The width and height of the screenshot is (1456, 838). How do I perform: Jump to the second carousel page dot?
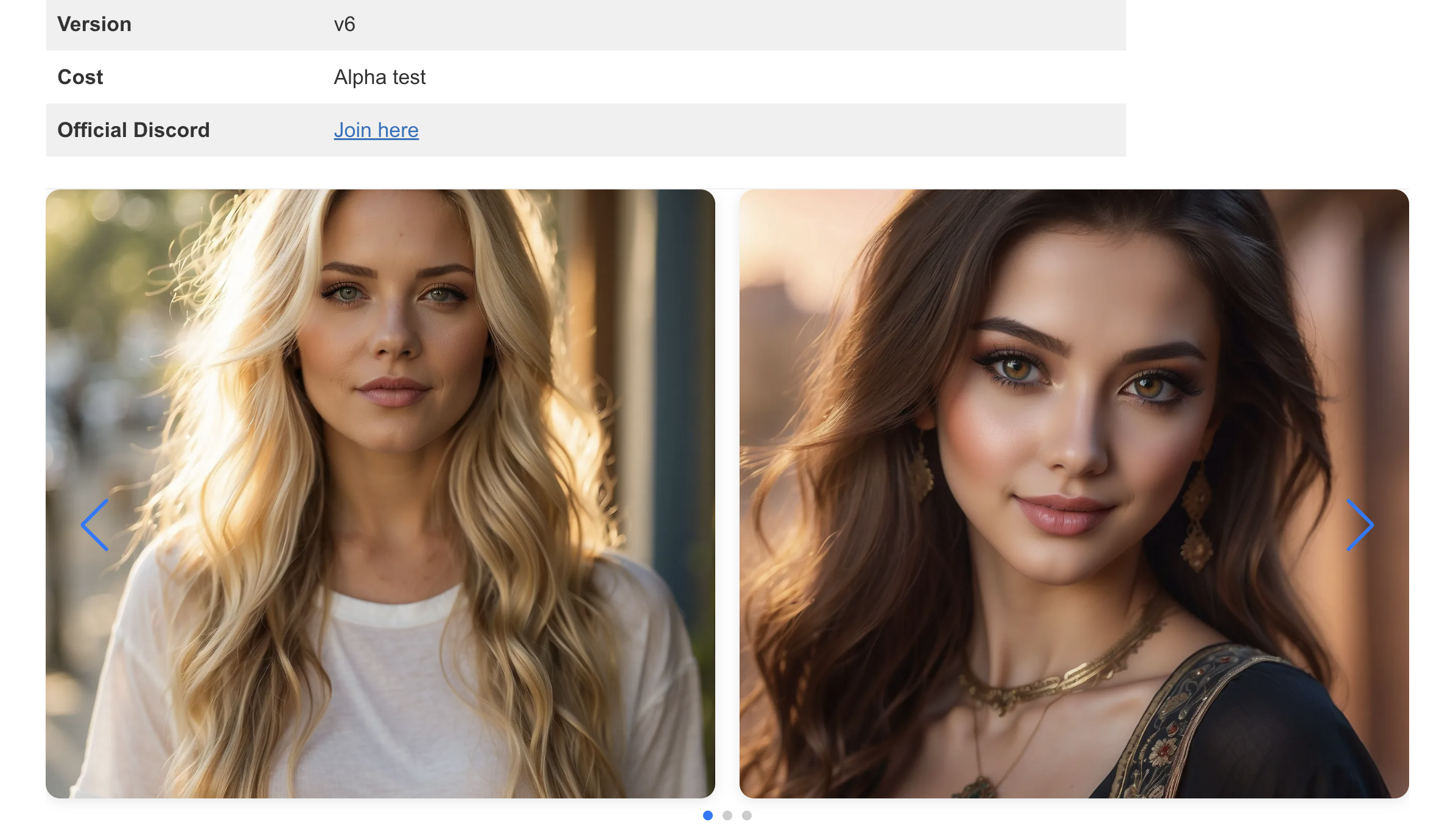(x=727, y=815)
